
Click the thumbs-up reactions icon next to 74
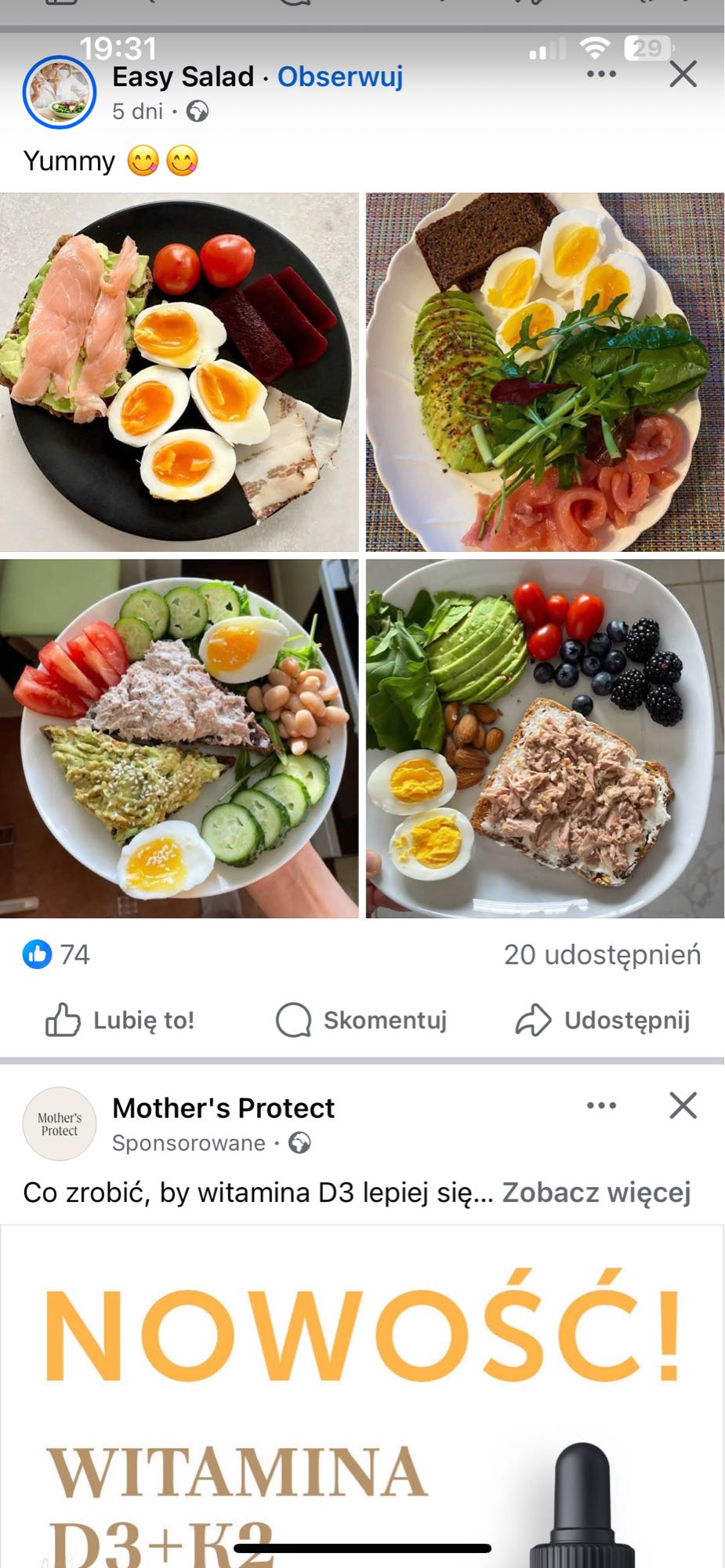(37, 955)
